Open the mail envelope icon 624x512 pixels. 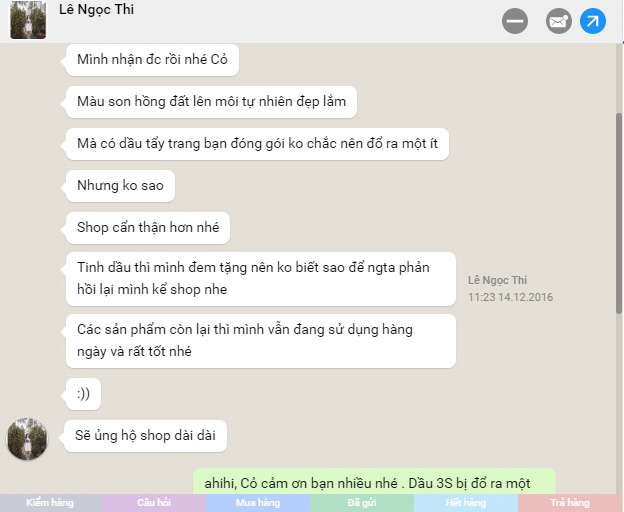pyautogui.click(x=559, y=20)
